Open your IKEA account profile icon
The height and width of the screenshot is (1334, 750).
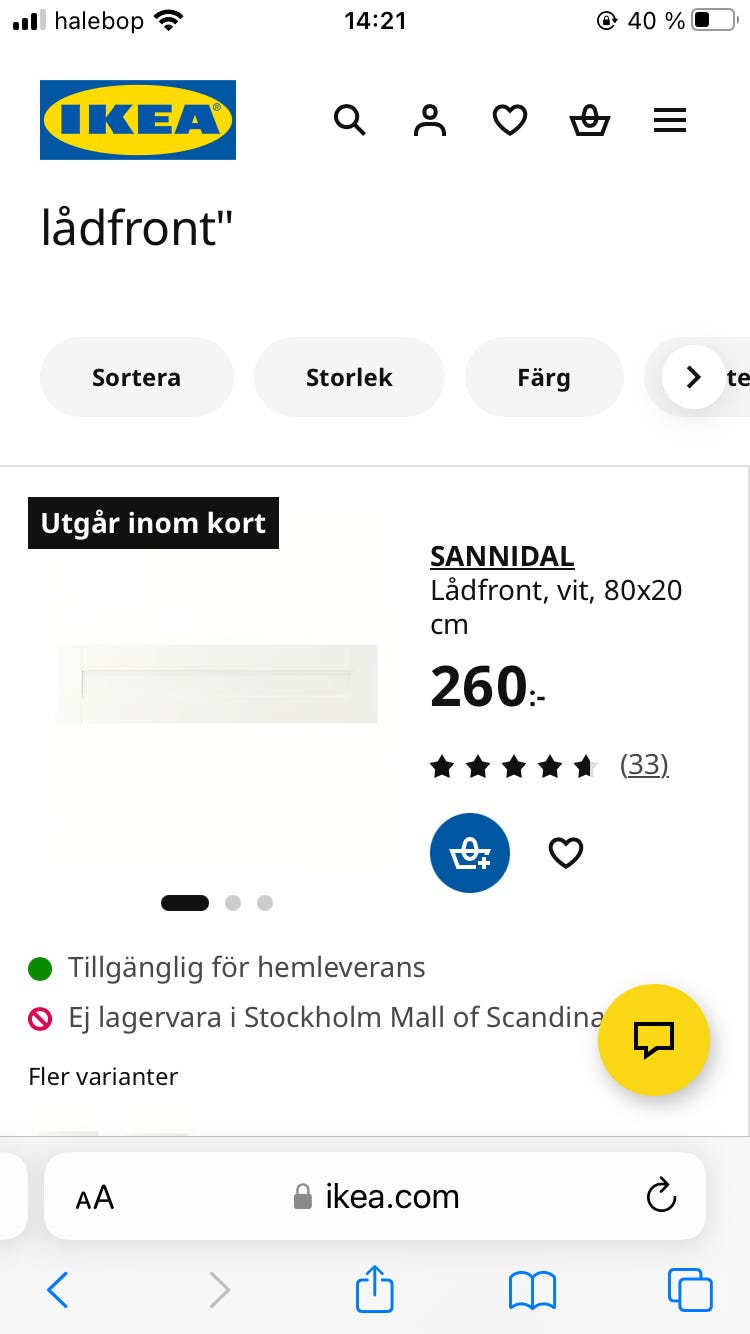tap(429, 120)
